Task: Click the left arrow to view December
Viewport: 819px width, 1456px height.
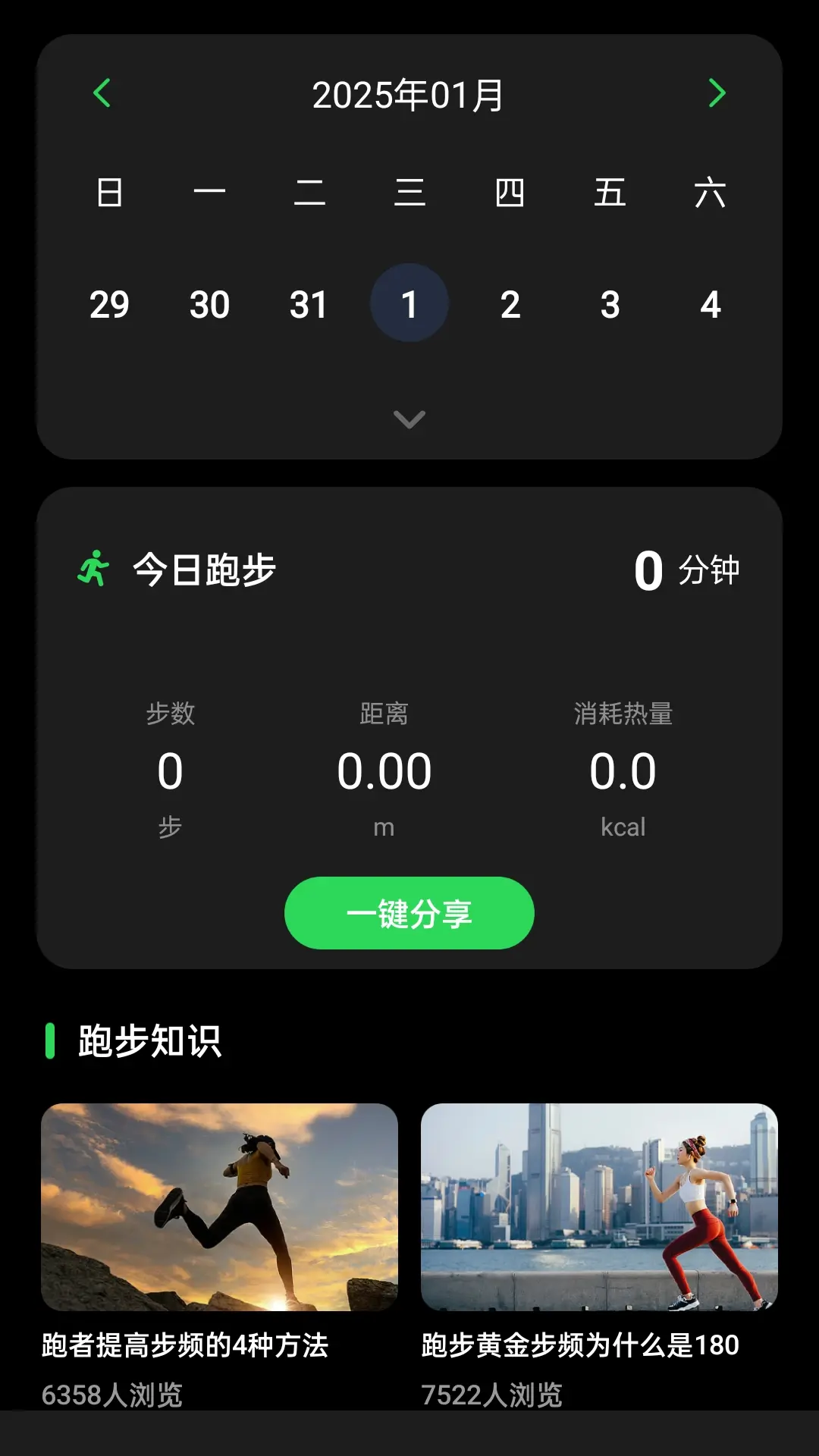Action: pyautogui.click(x=103, y=93)
